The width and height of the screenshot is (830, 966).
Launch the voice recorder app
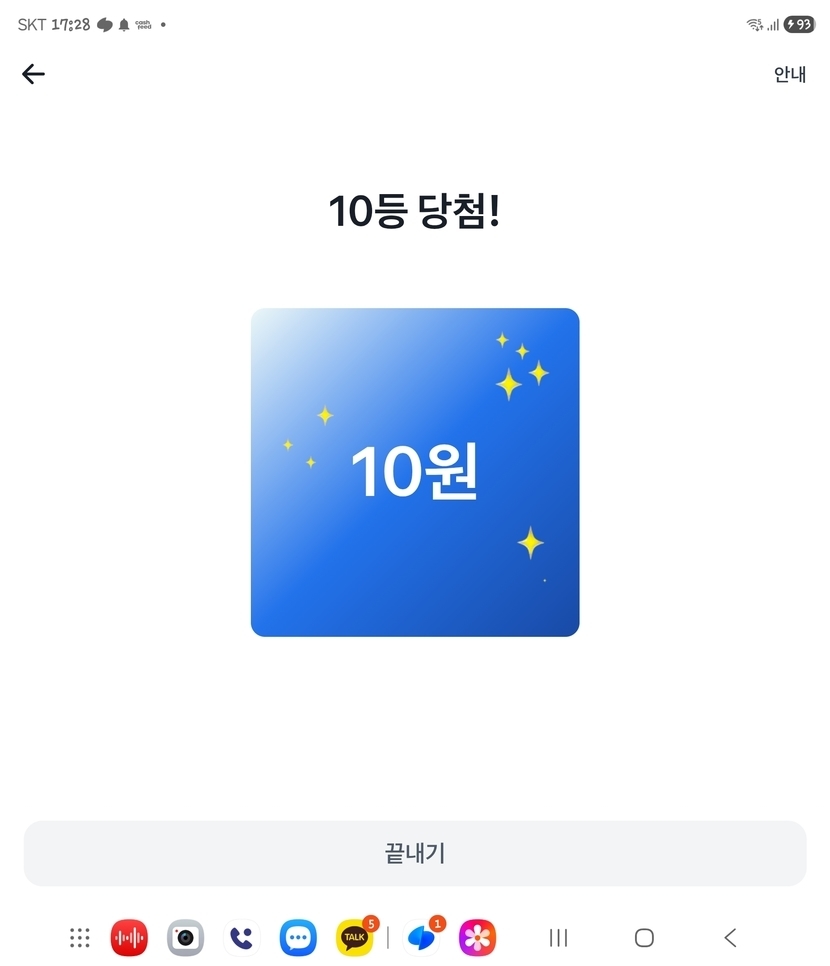129,938
